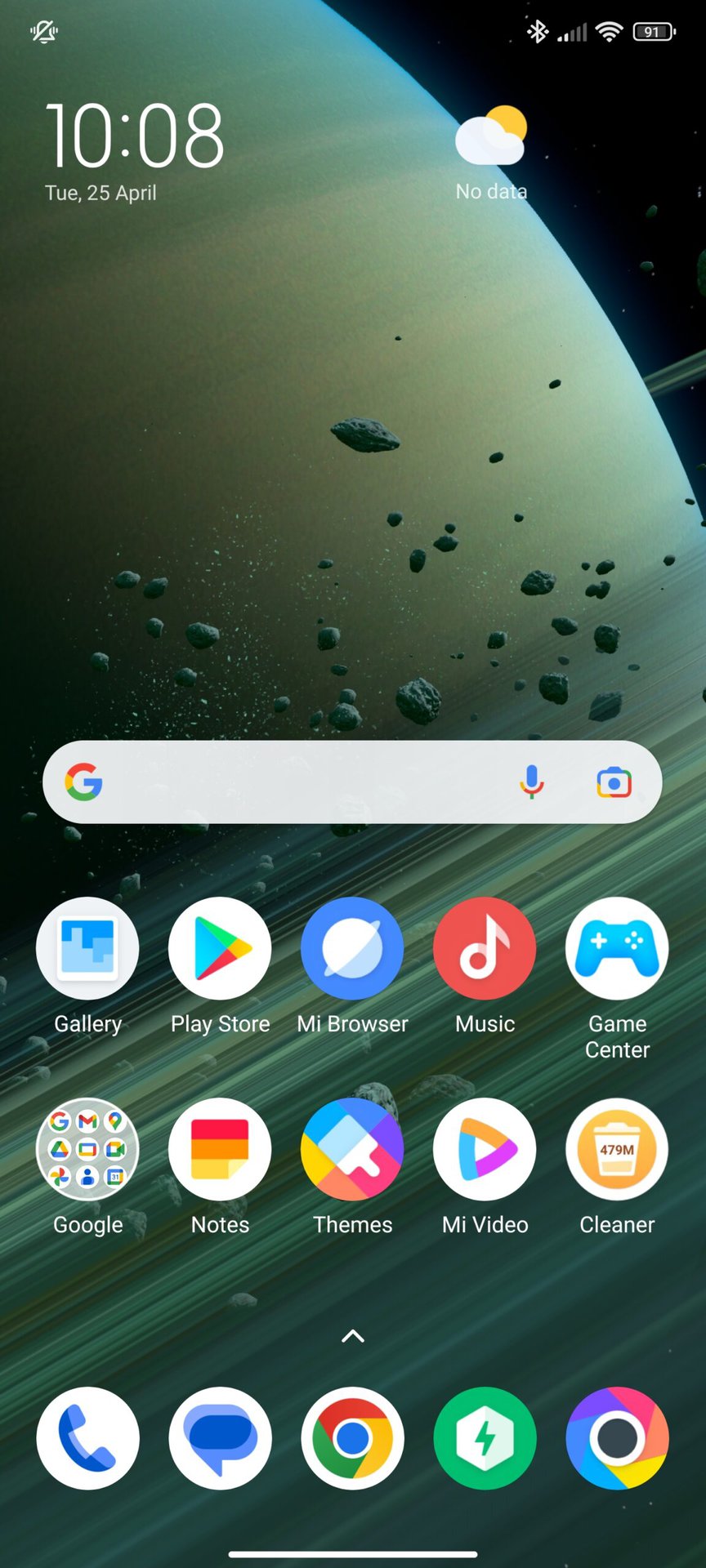
Task: Launch Mi Video
Action: (485, 1149)
